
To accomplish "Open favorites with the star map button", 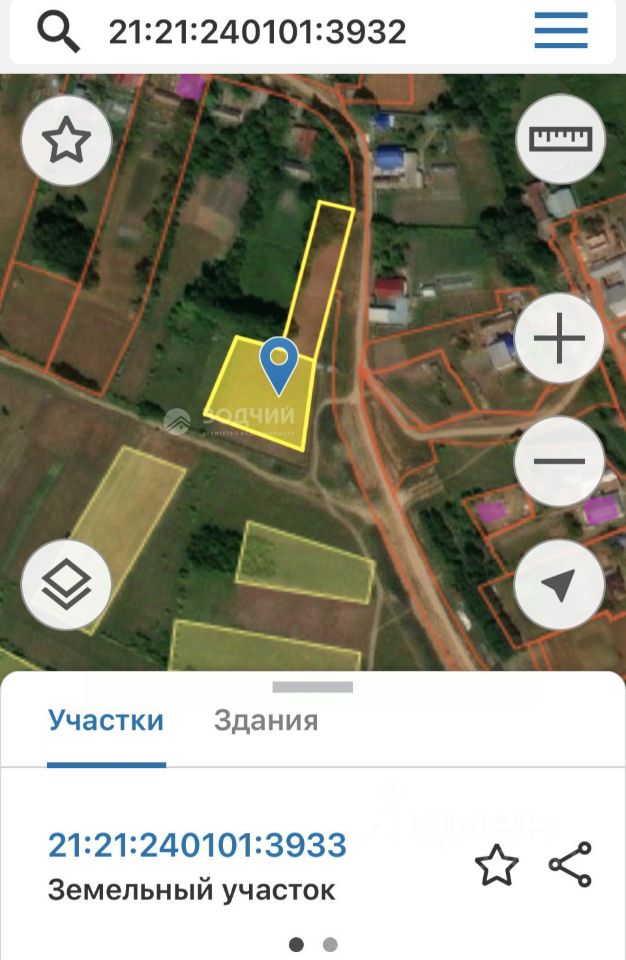I will [66, 141].
